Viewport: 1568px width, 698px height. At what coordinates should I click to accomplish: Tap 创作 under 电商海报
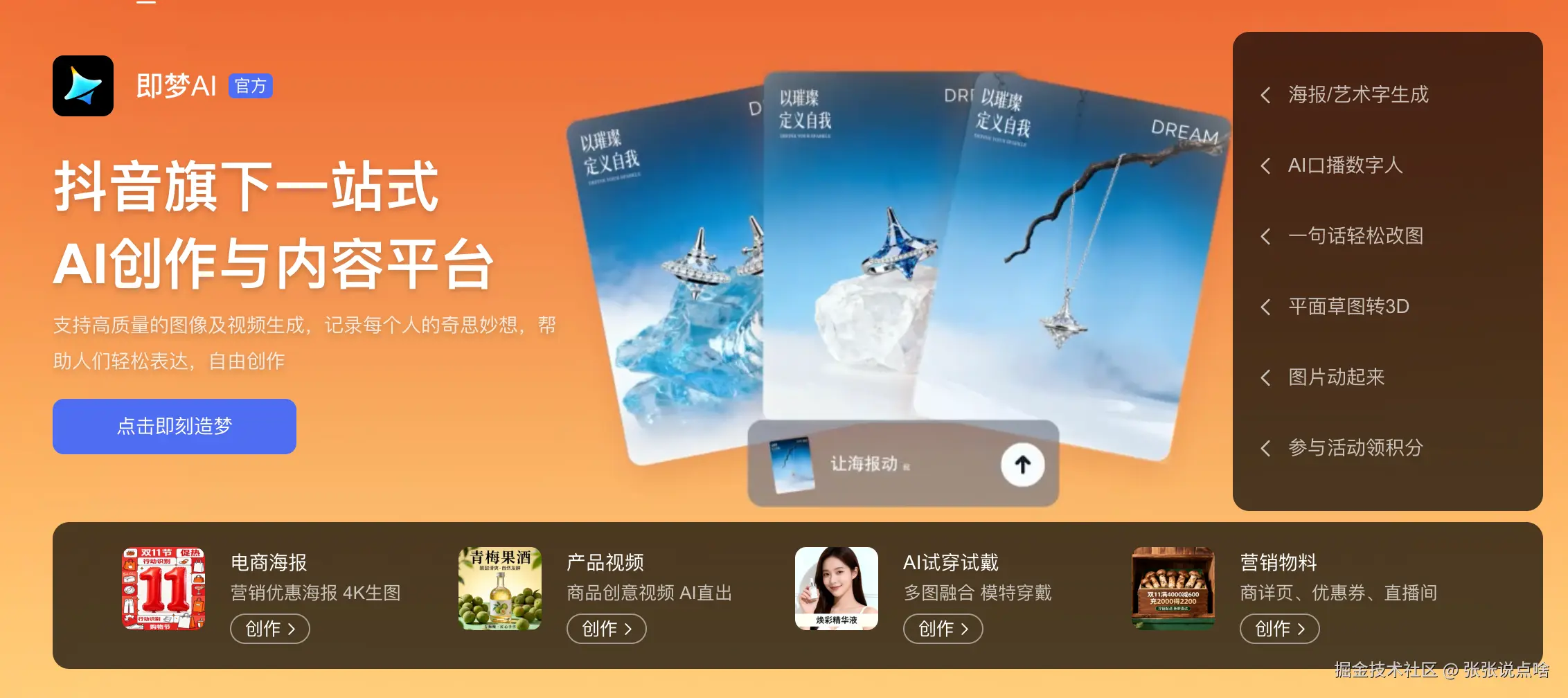click(x=270, y=629)
